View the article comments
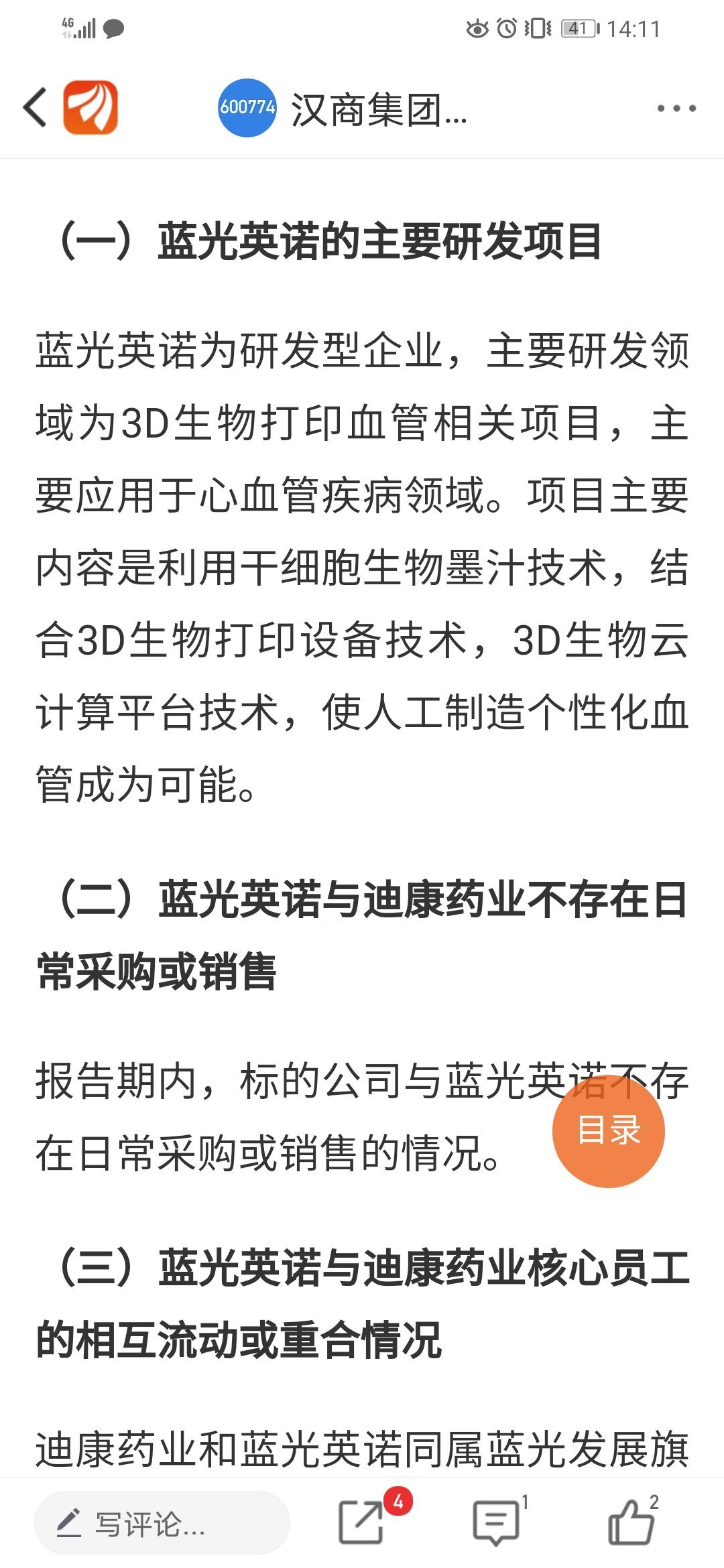Screen dimensions: 724x1568 [x=496, y=1523]
